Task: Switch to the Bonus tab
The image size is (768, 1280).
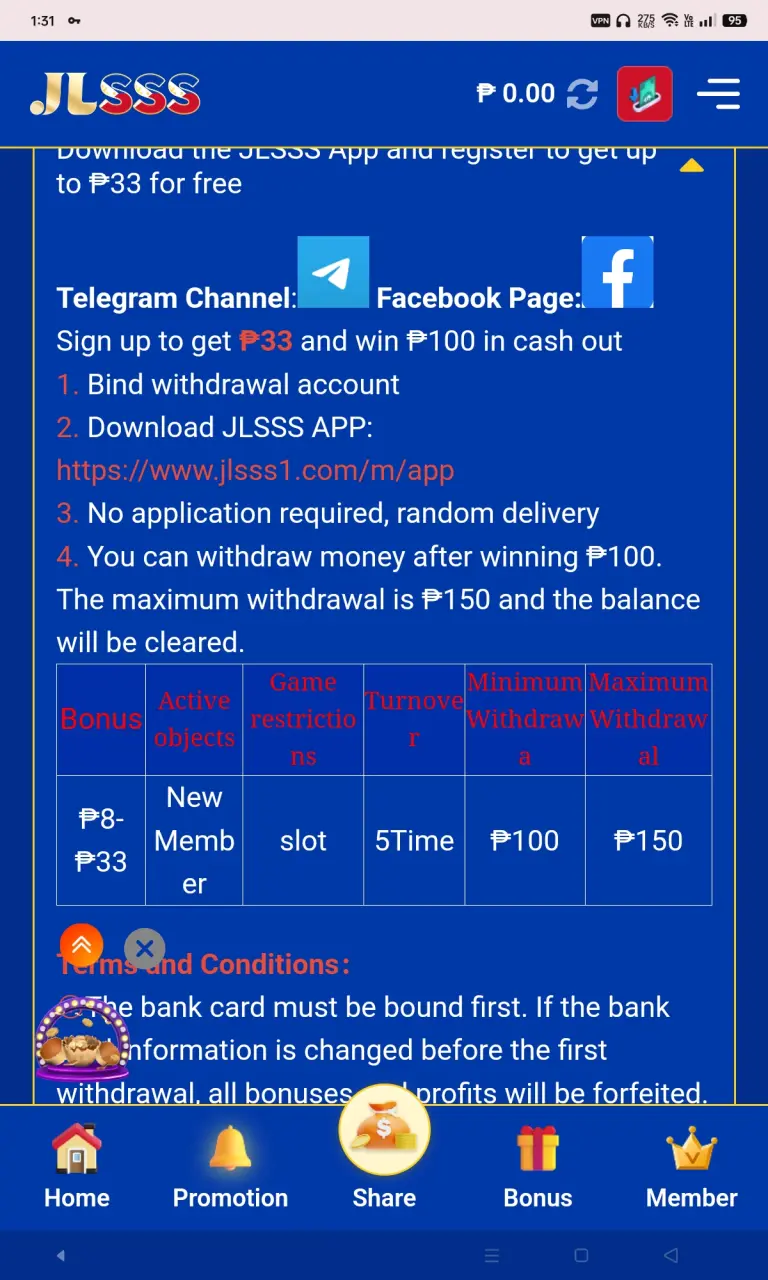Action: [538, 1167]
